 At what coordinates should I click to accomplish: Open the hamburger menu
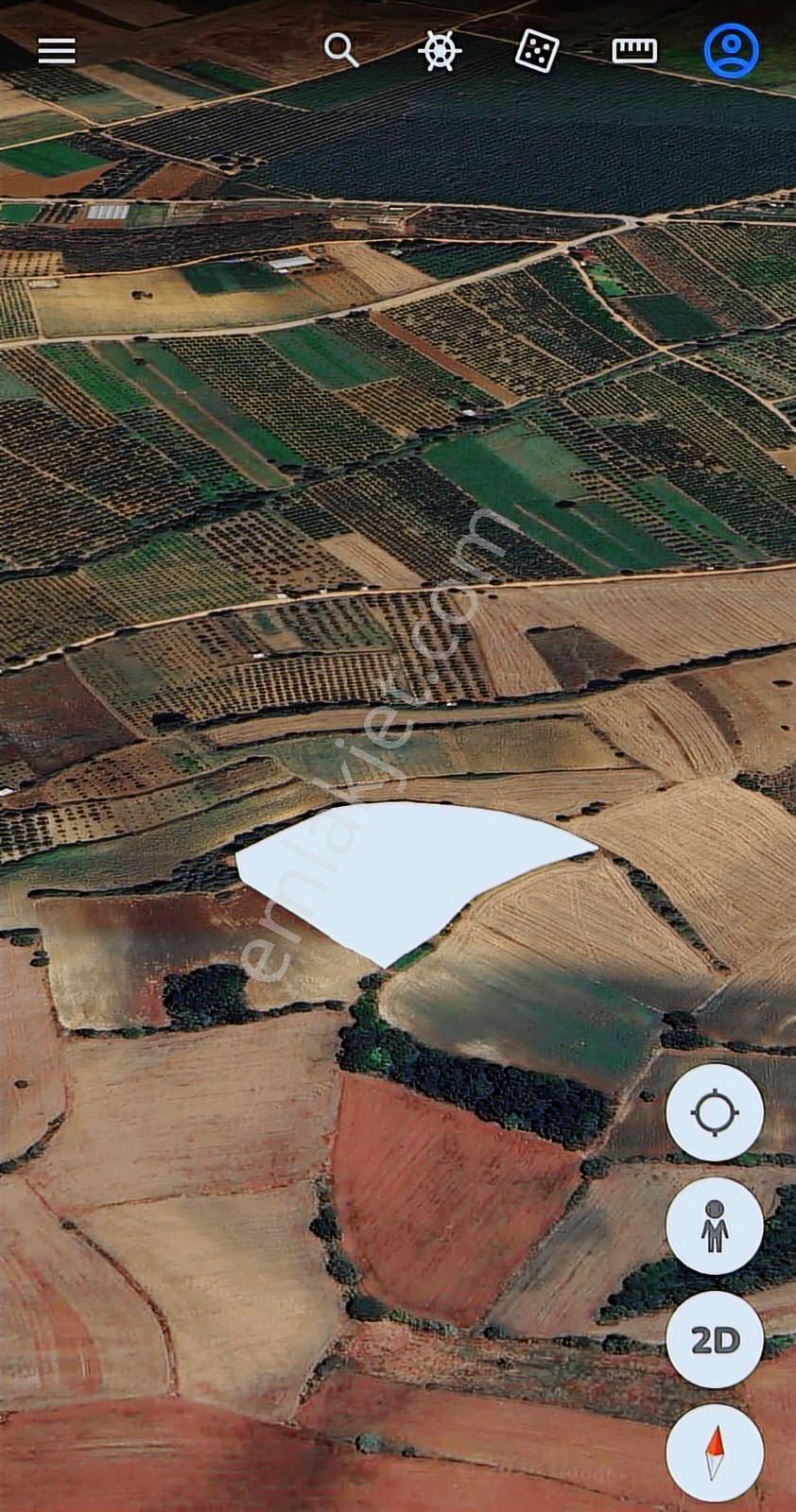click(57, 50)
